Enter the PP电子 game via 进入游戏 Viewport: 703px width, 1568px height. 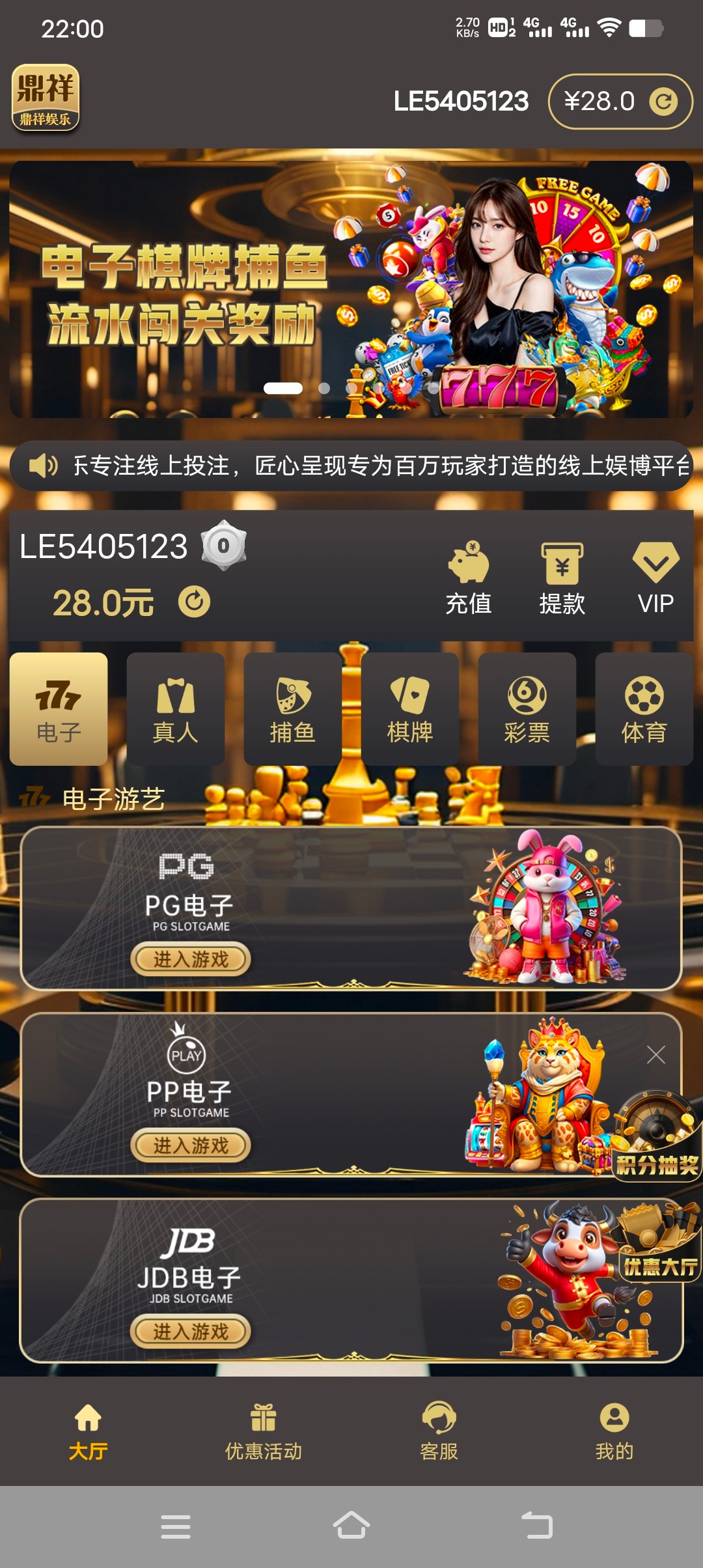click(x=191, y=1145)
